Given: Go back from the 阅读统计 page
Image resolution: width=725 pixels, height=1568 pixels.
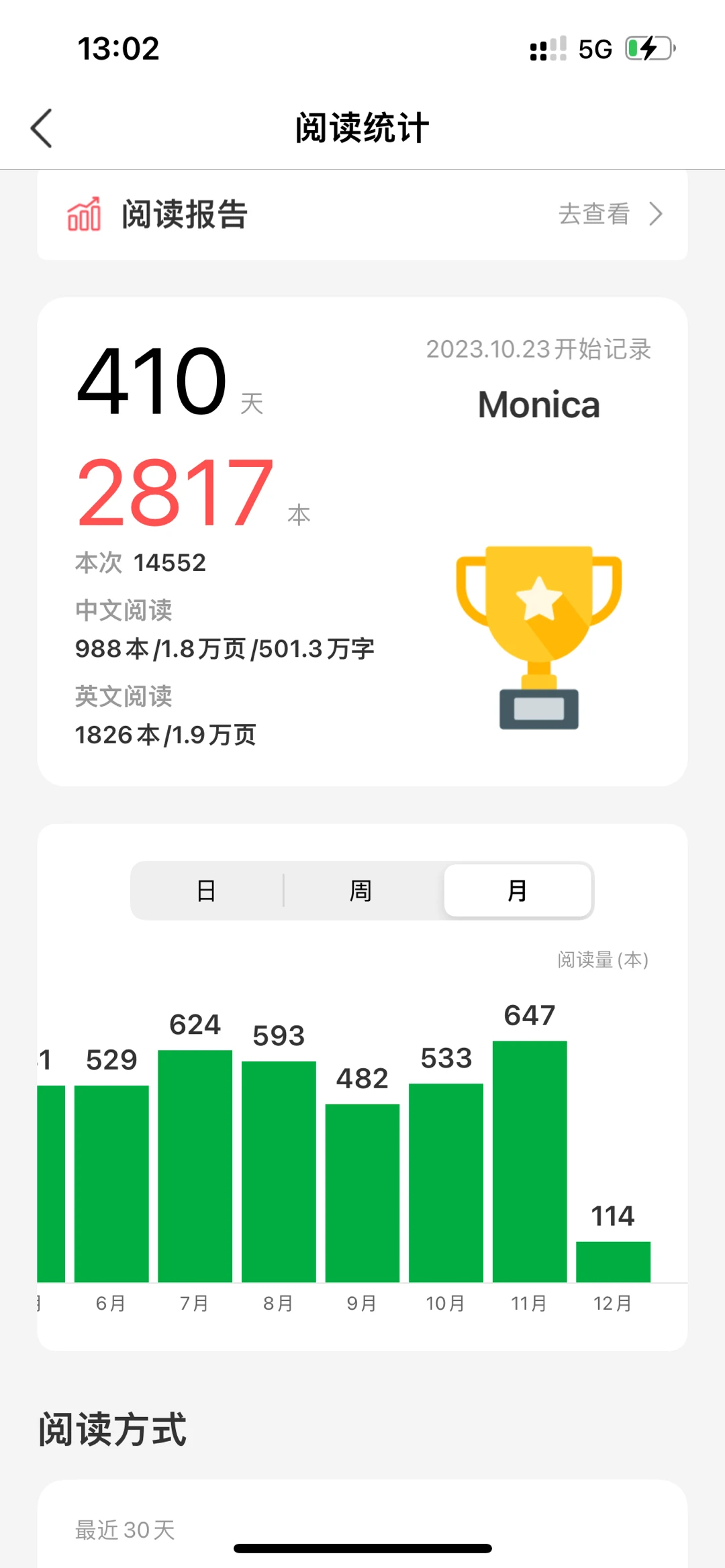Looking at the screenshot, I should click(x=42, y=127).
